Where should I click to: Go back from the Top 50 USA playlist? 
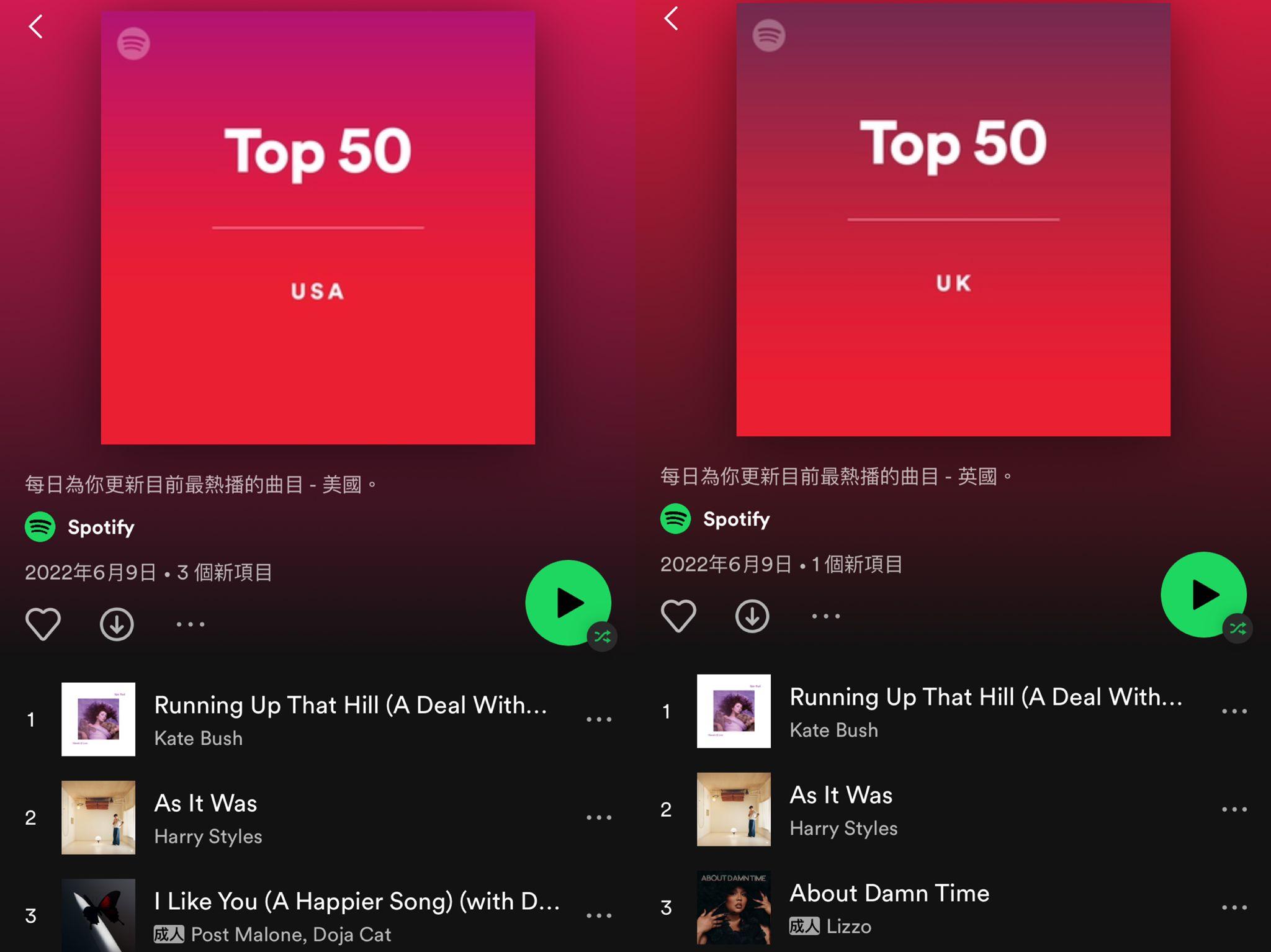point(36,27)
